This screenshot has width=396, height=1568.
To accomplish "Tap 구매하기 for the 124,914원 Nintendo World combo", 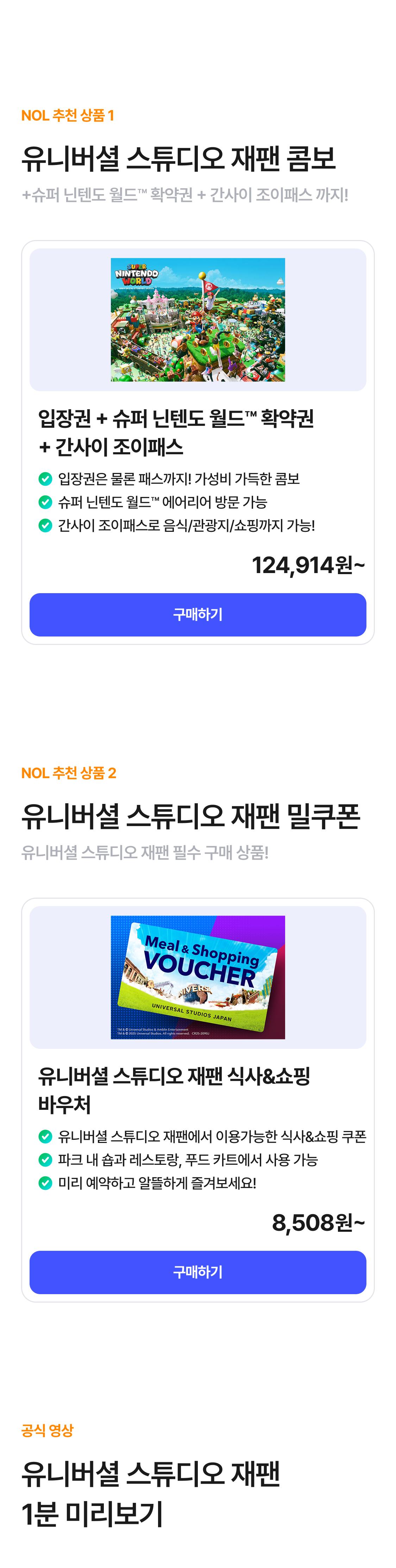I will click(x=198, y=614).
